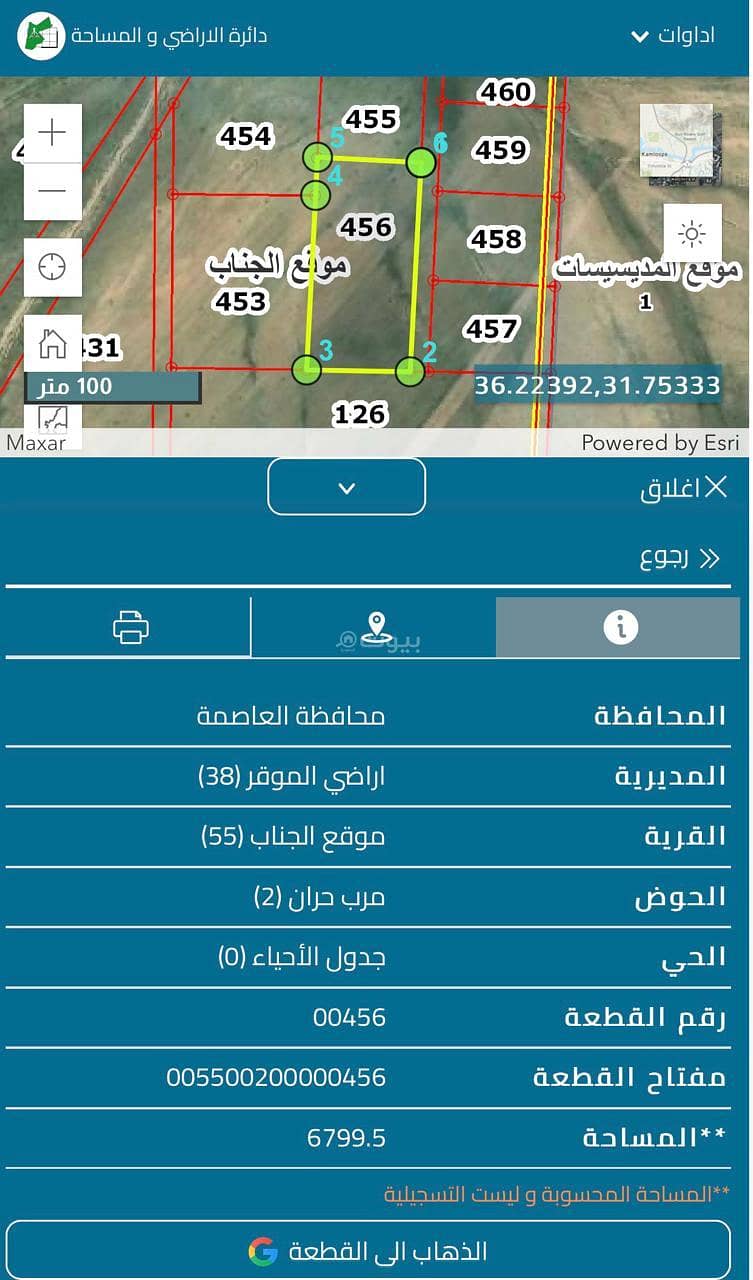Close the panel with اغلاق
The image size is (753, 1280).
coord(686,487)
